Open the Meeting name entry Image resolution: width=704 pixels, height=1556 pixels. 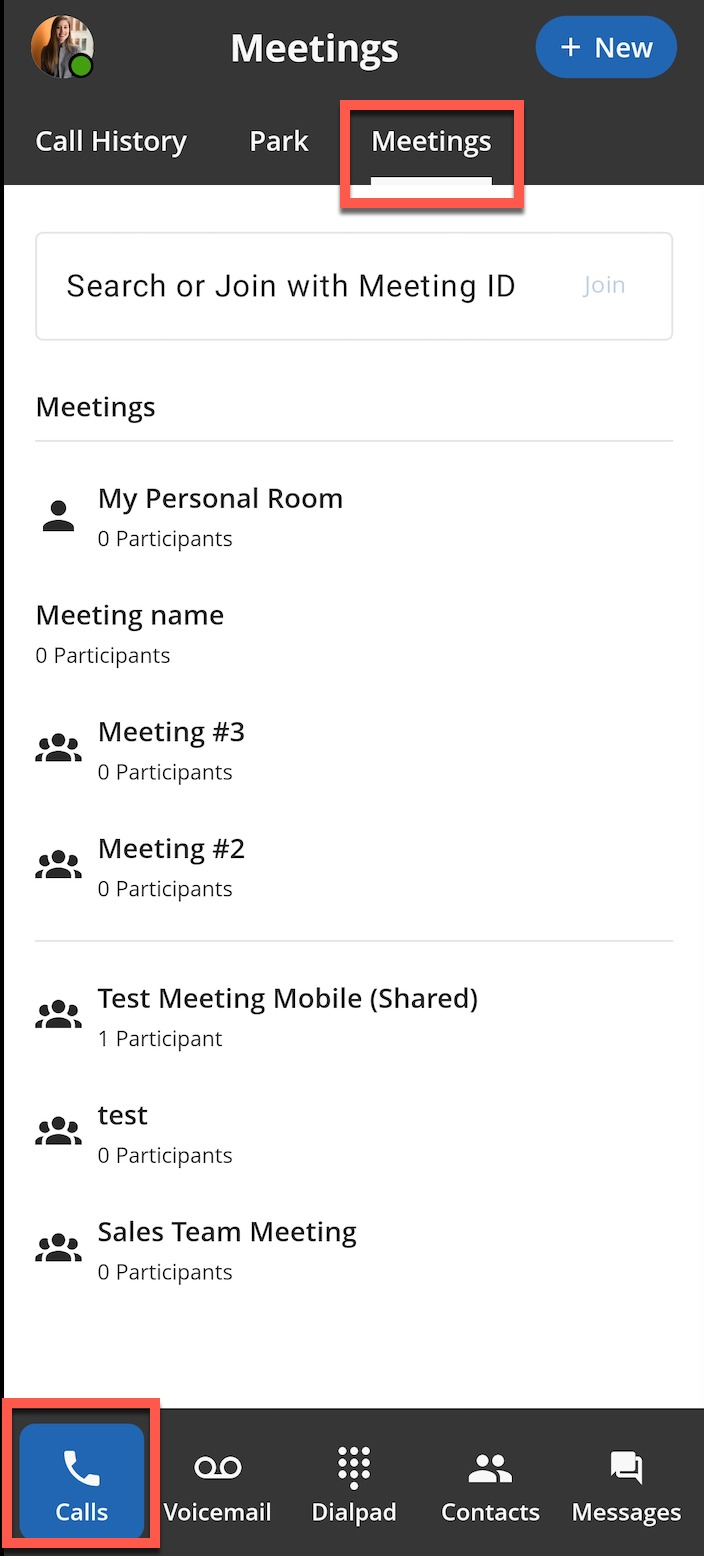coord(130,632)
